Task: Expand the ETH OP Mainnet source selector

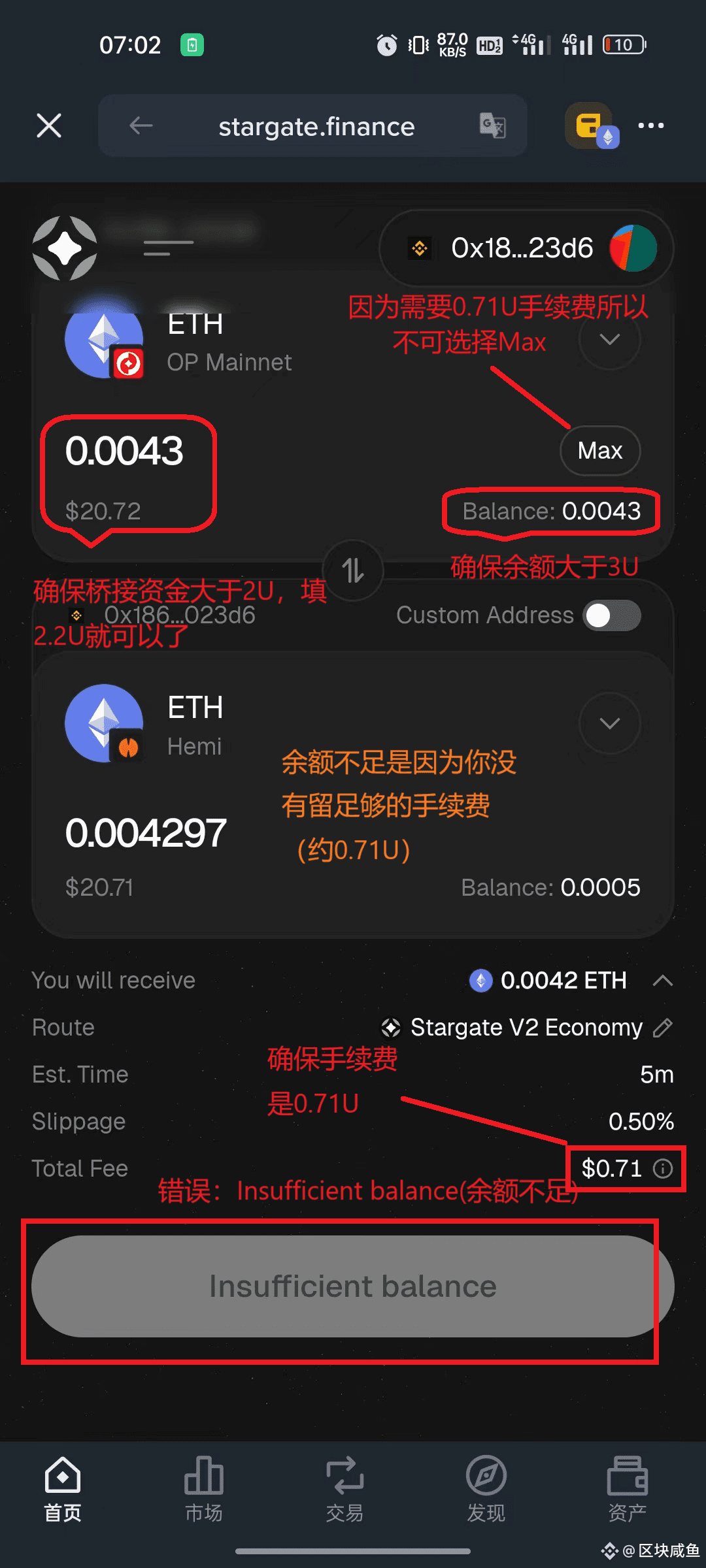Action: pyautogui.click(x=609, y=340)
